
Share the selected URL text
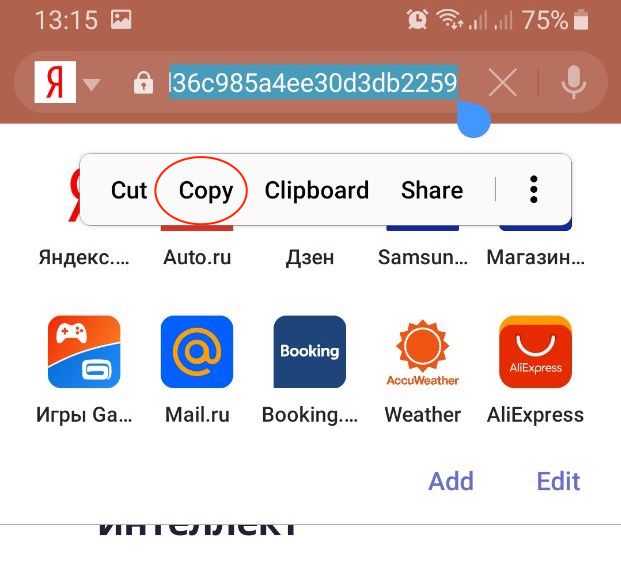(432, 191)
